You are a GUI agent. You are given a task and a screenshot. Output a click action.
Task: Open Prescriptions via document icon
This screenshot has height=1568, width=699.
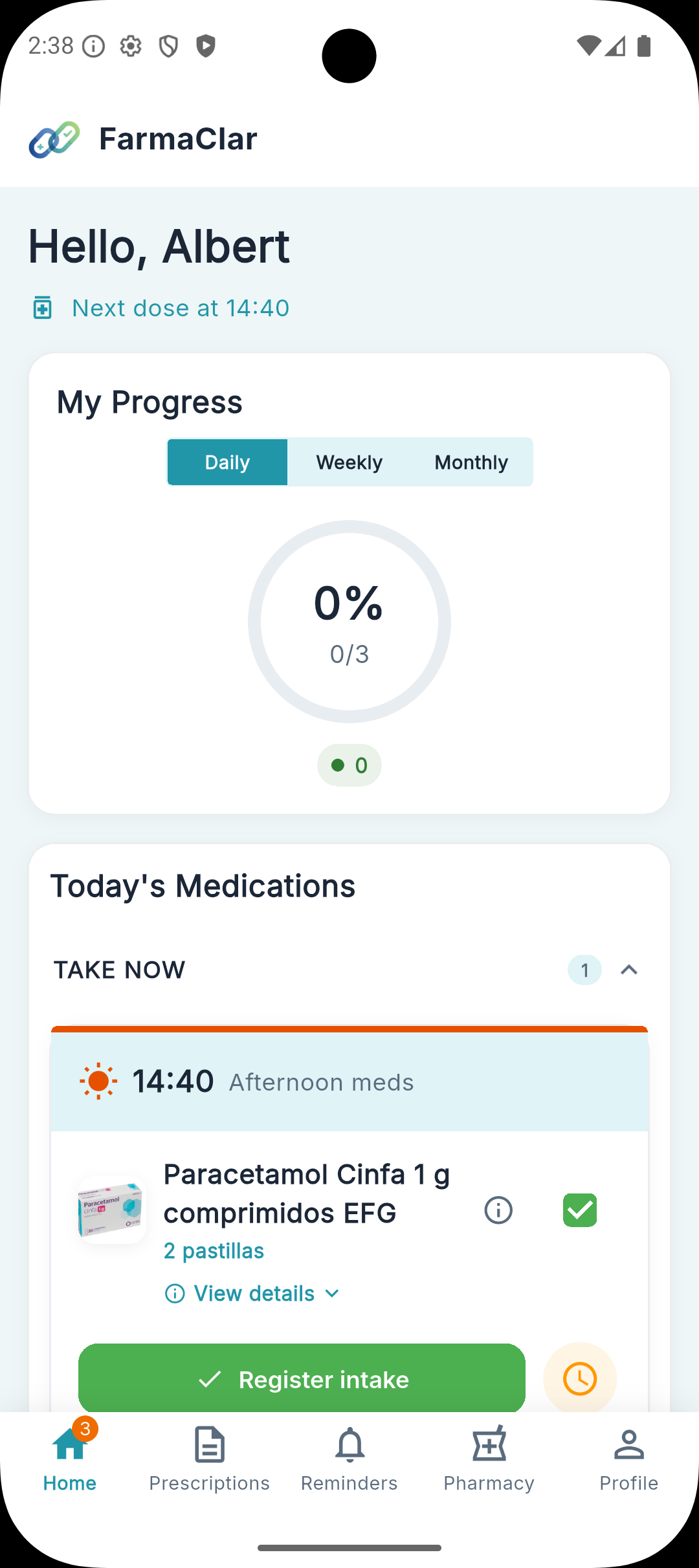click(209, 1444)
